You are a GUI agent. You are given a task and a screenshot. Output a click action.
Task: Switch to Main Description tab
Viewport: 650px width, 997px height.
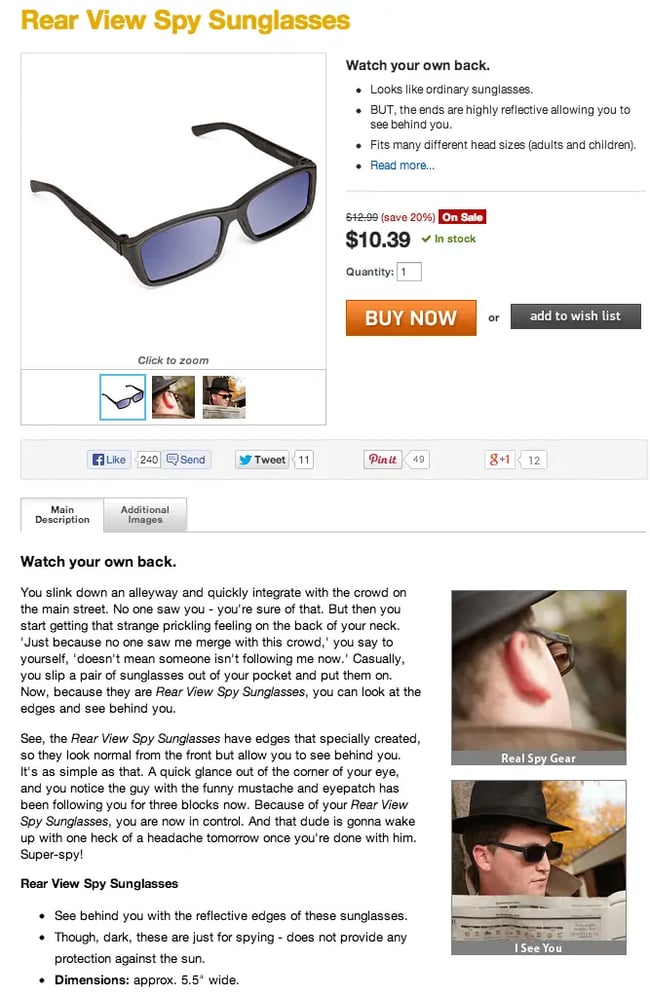click(x=62, y=514)
